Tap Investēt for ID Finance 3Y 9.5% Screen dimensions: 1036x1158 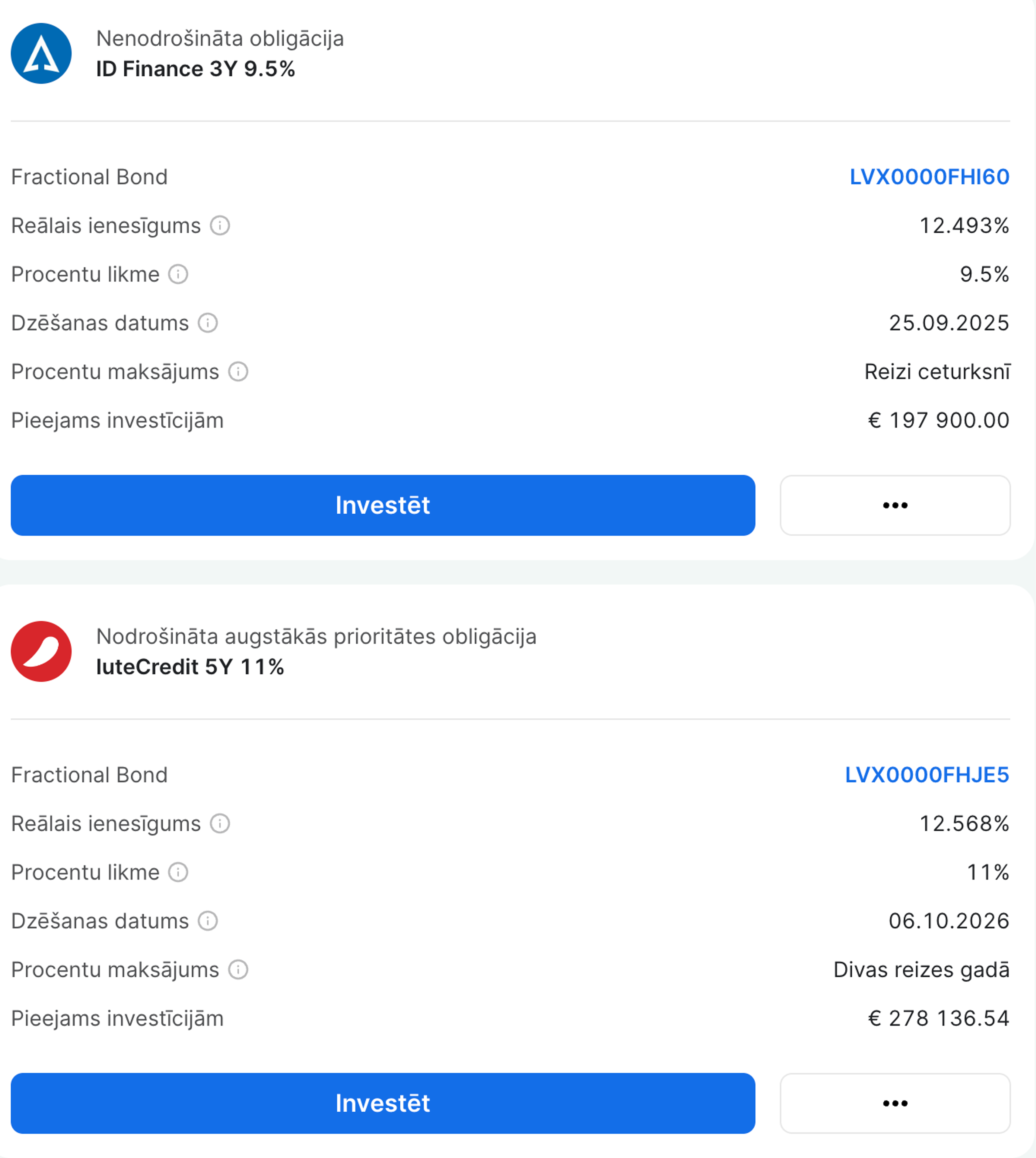pyautogui.click(x=383, y=505)
